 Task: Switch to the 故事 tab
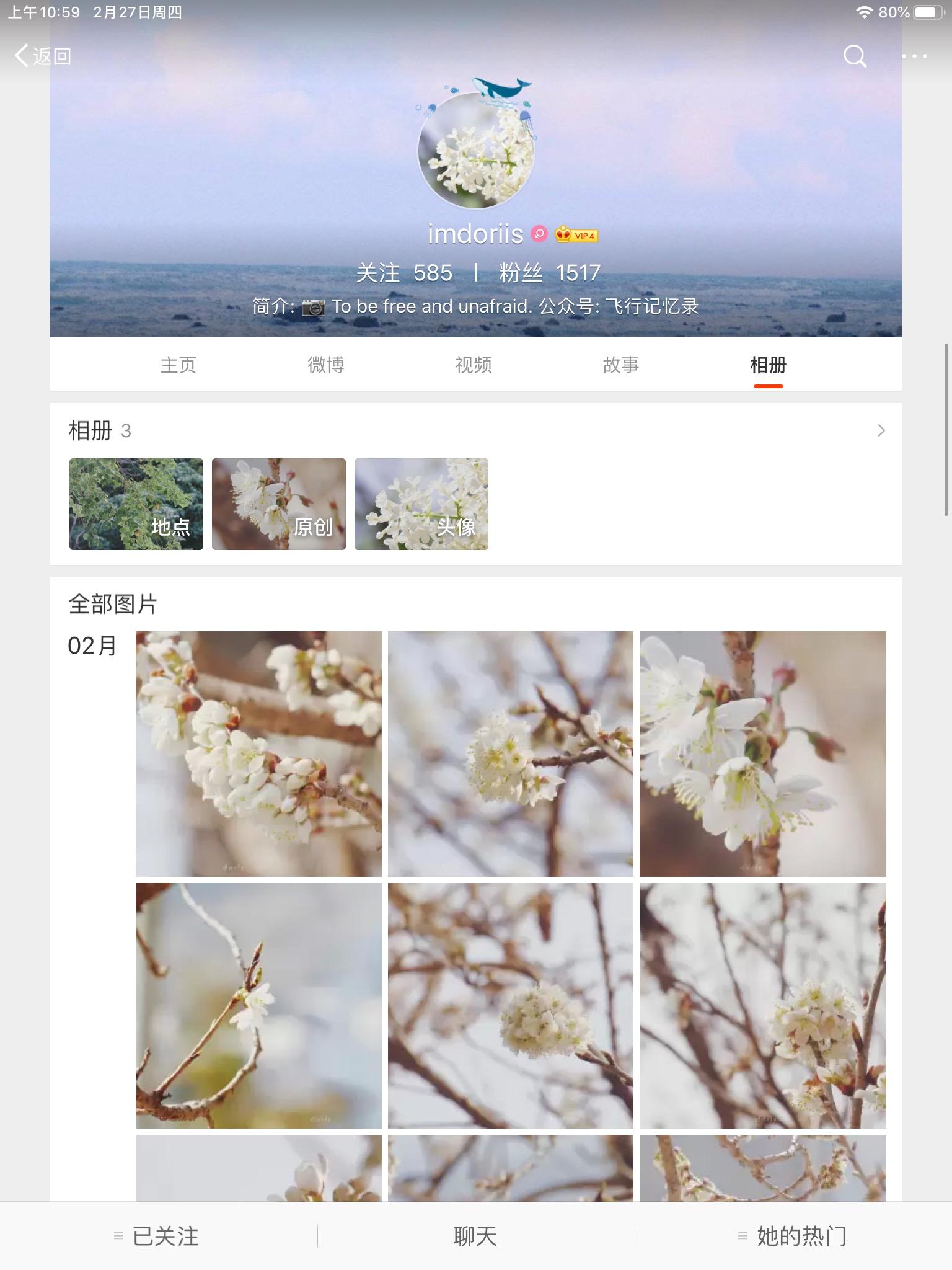click(x=621, y=365)
